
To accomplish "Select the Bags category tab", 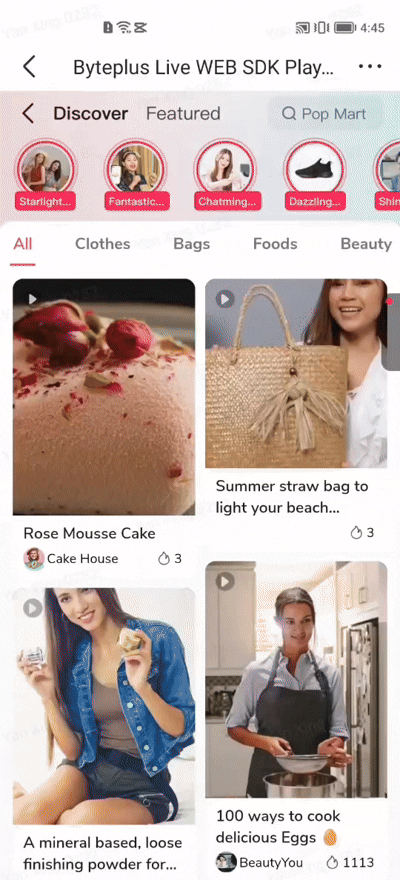I will [x=192, y=244].
